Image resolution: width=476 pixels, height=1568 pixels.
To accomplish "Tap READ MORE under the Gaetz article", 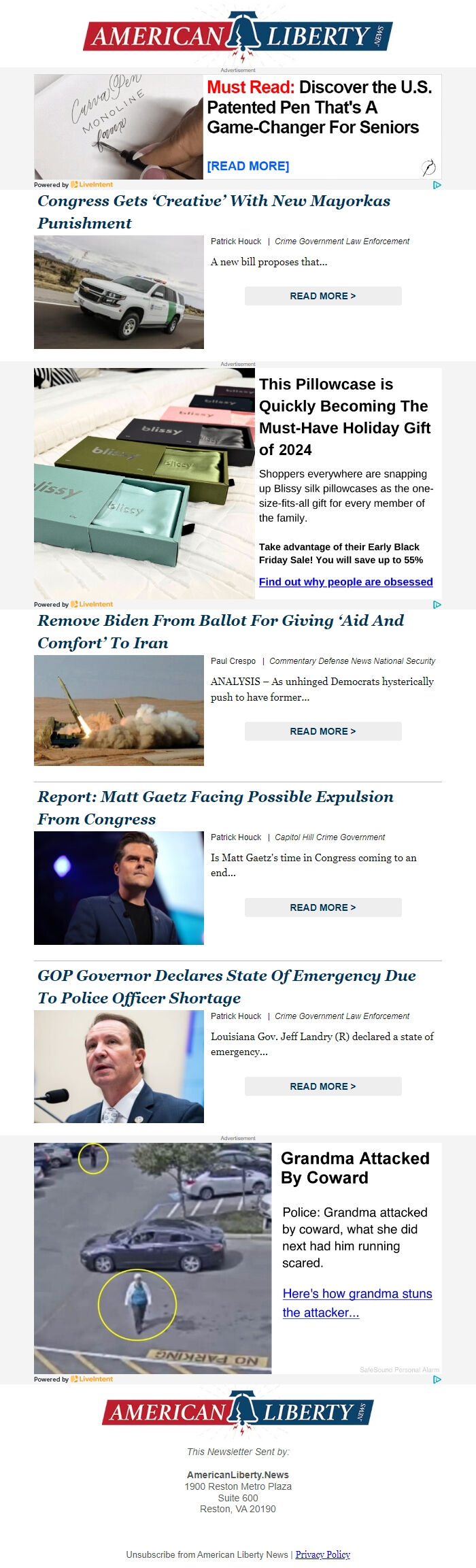I will [323, 907].
